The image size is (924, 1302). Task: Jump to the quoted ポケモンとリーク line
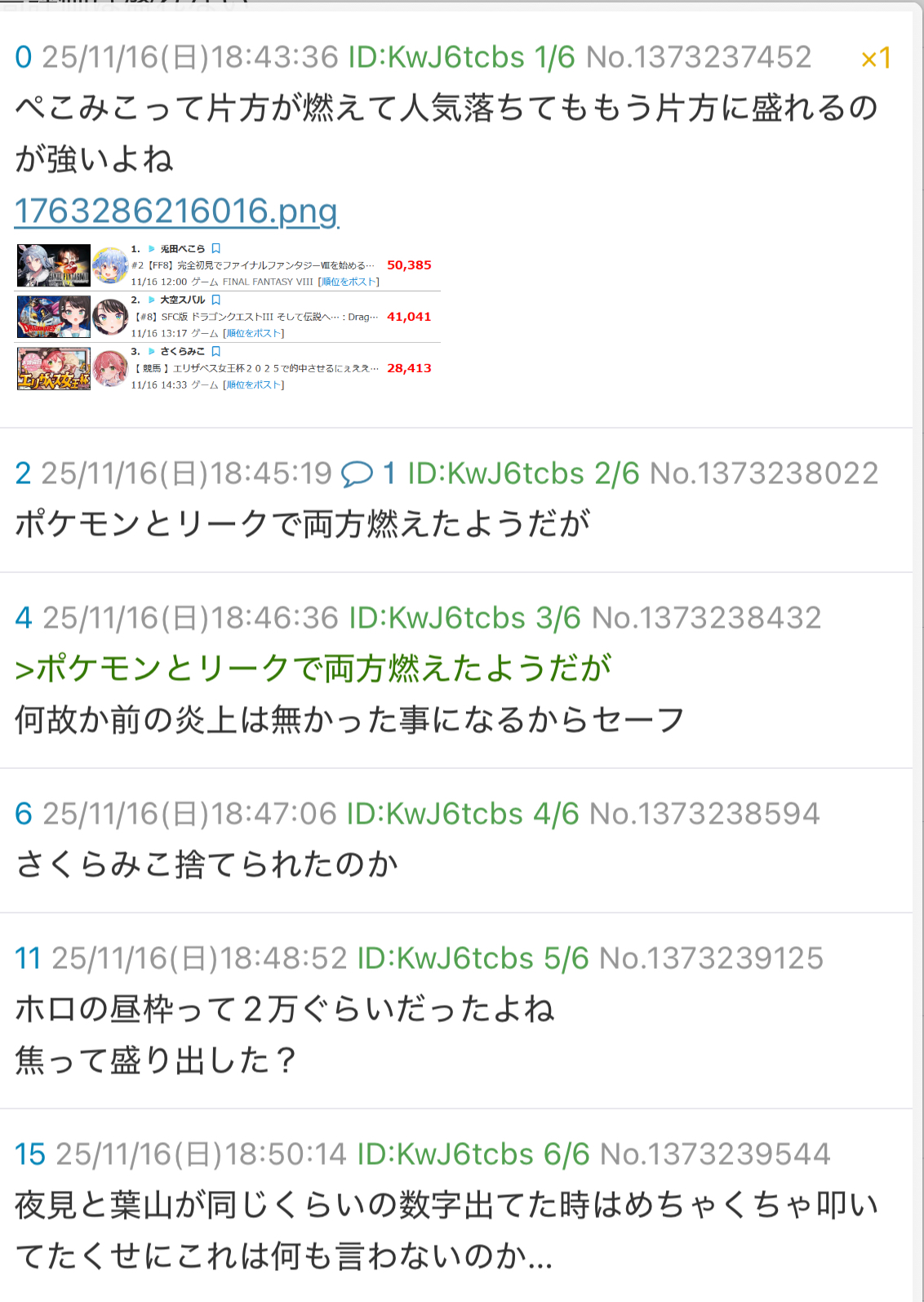(x=313, y=669)
